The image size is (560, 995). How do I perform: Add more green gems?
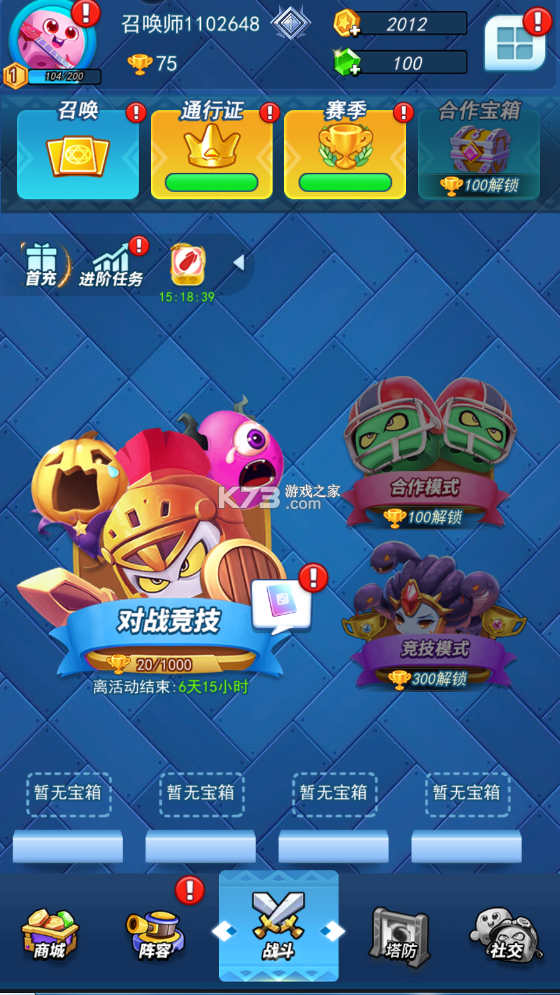coord(347,62)
